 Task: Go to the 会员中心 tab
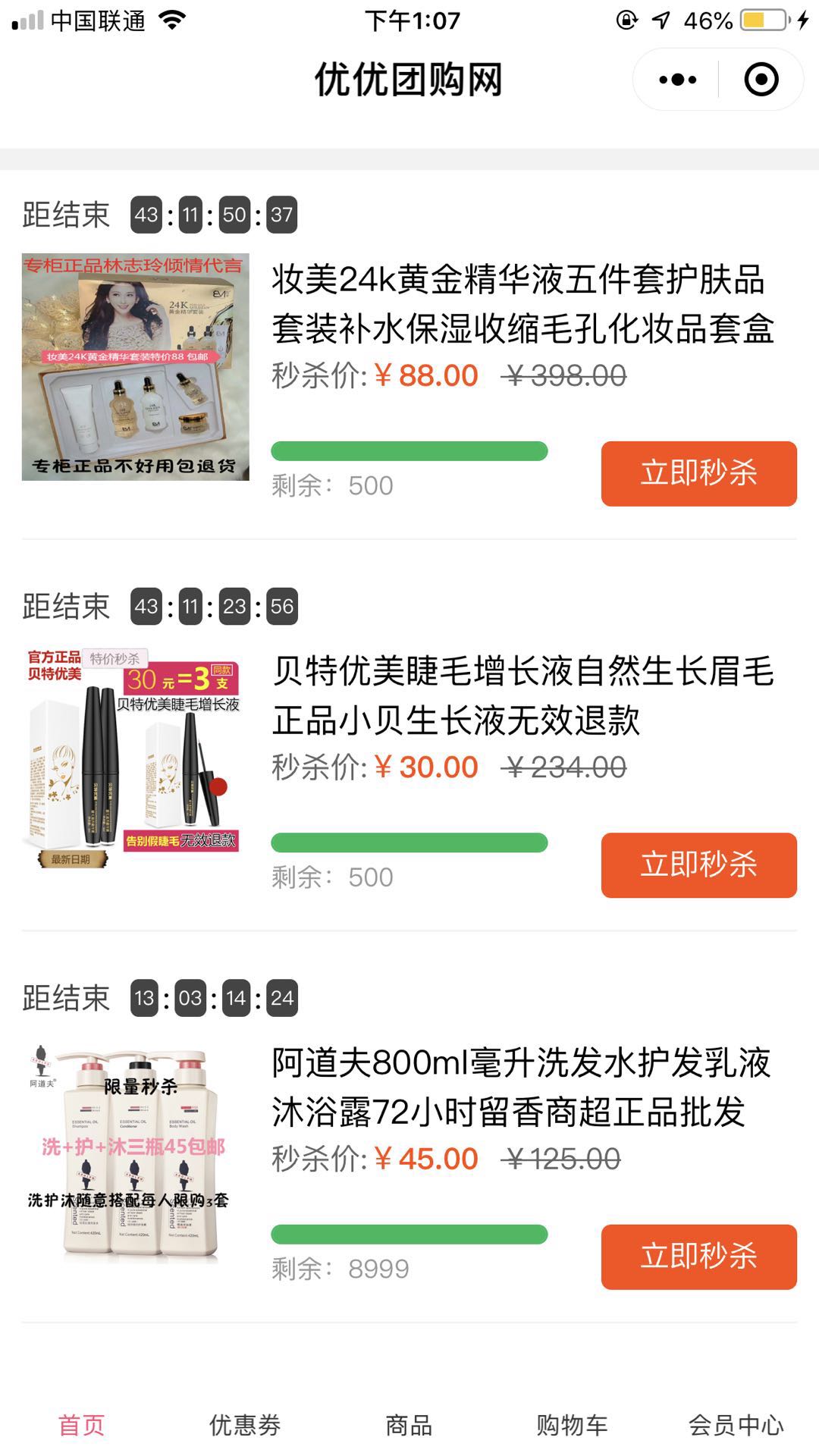(x=736, y=1425)
